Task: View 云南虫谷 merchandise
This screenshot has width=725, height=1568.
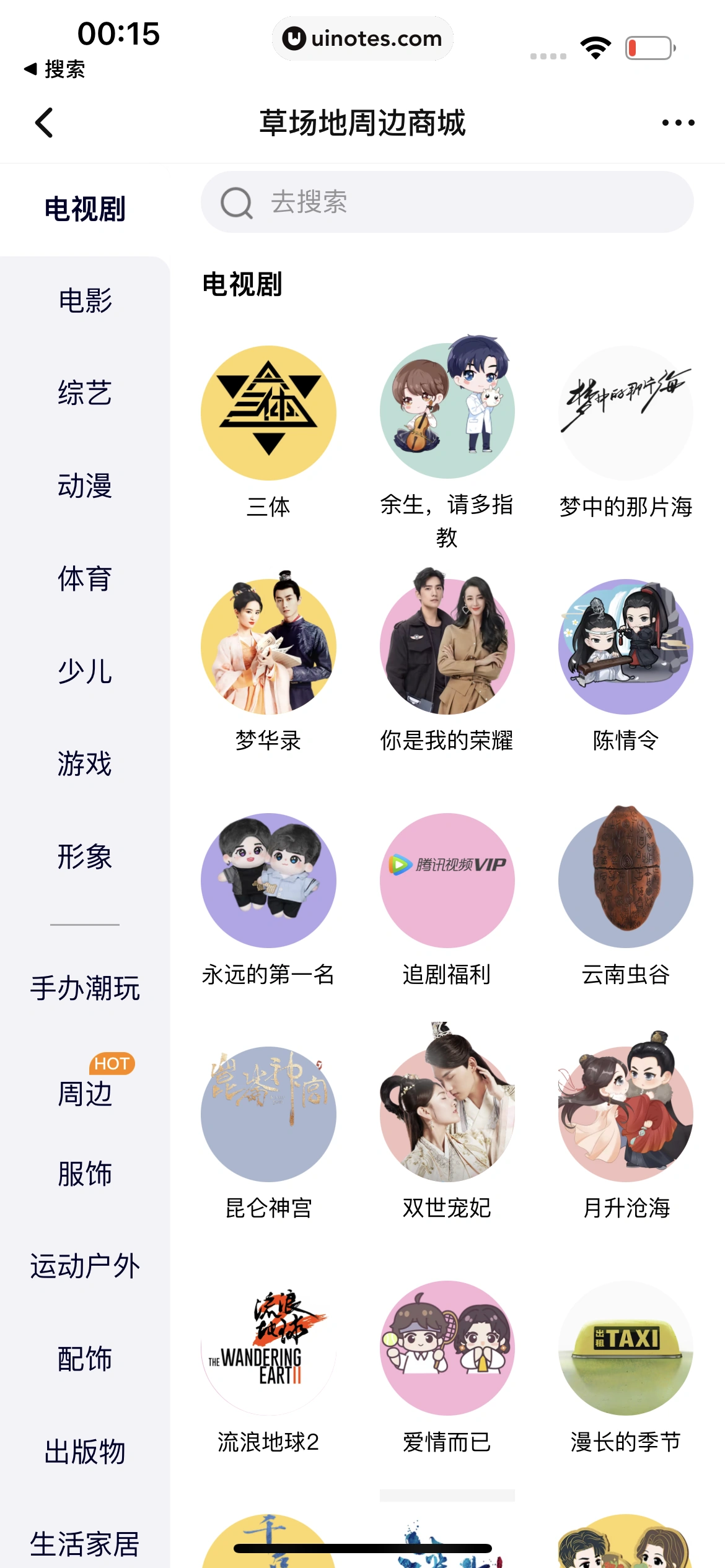Action: click(625, 880)
